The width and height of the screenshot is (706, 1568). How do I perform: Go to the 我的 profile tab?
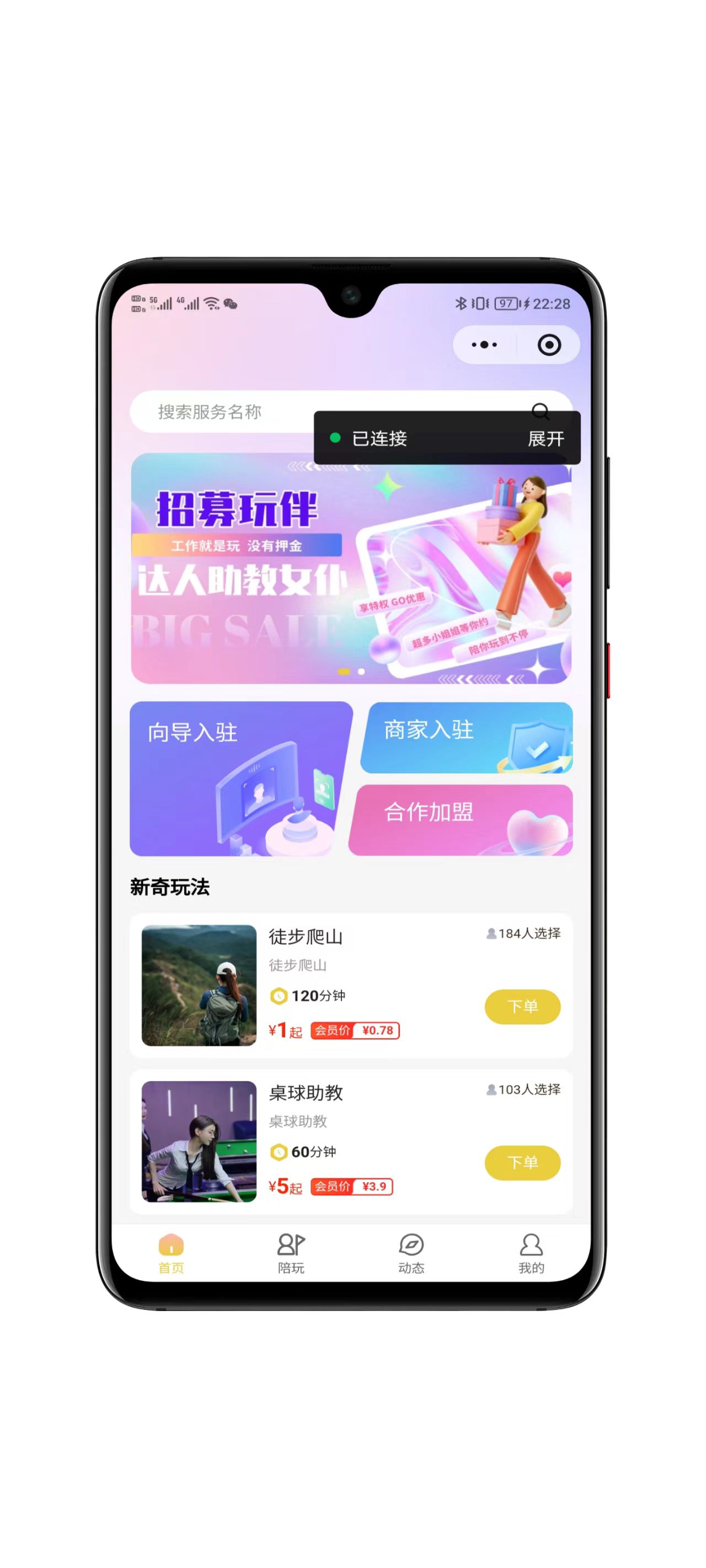[531, 1253]
